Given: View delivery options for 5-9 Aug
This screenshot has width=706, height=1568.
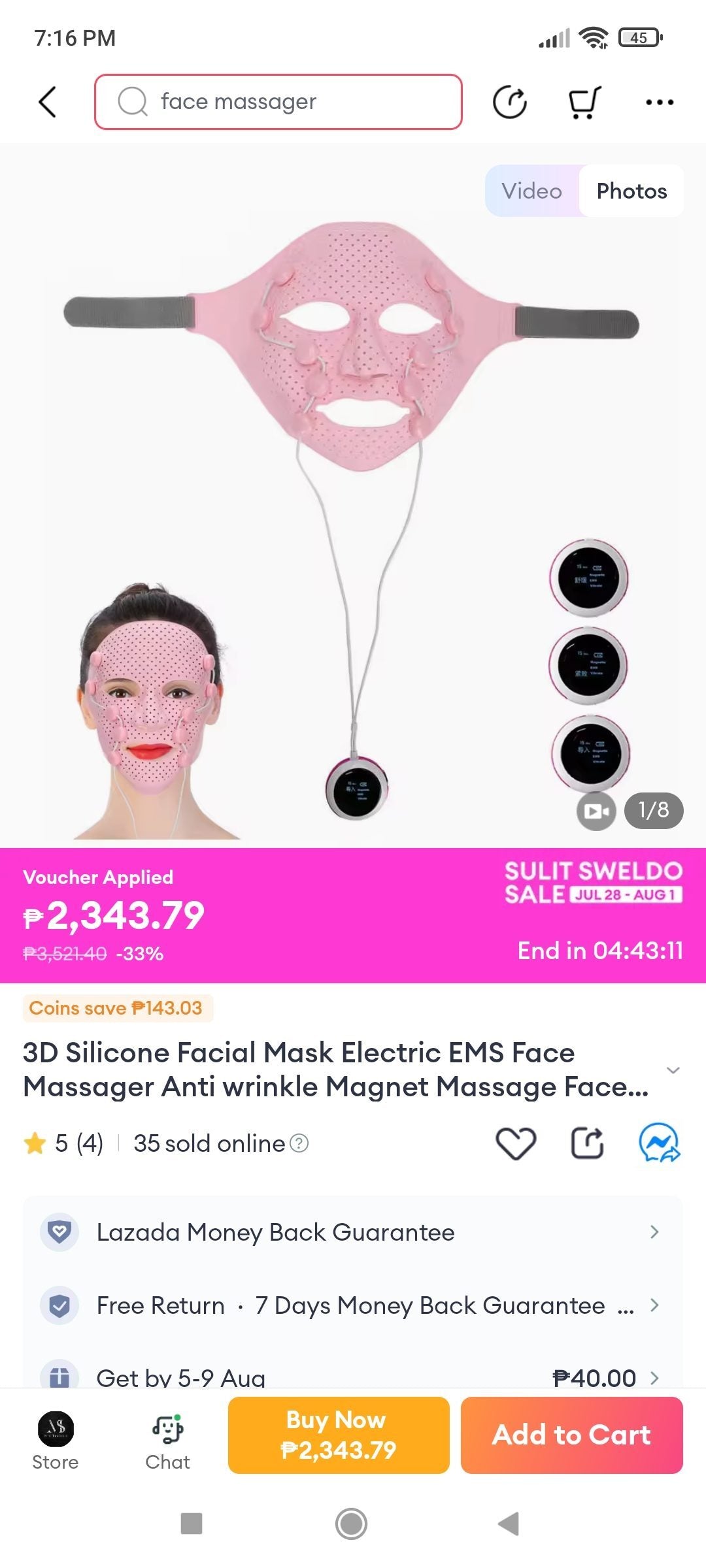Looking at the screenshot, I should coord(353,1376).
